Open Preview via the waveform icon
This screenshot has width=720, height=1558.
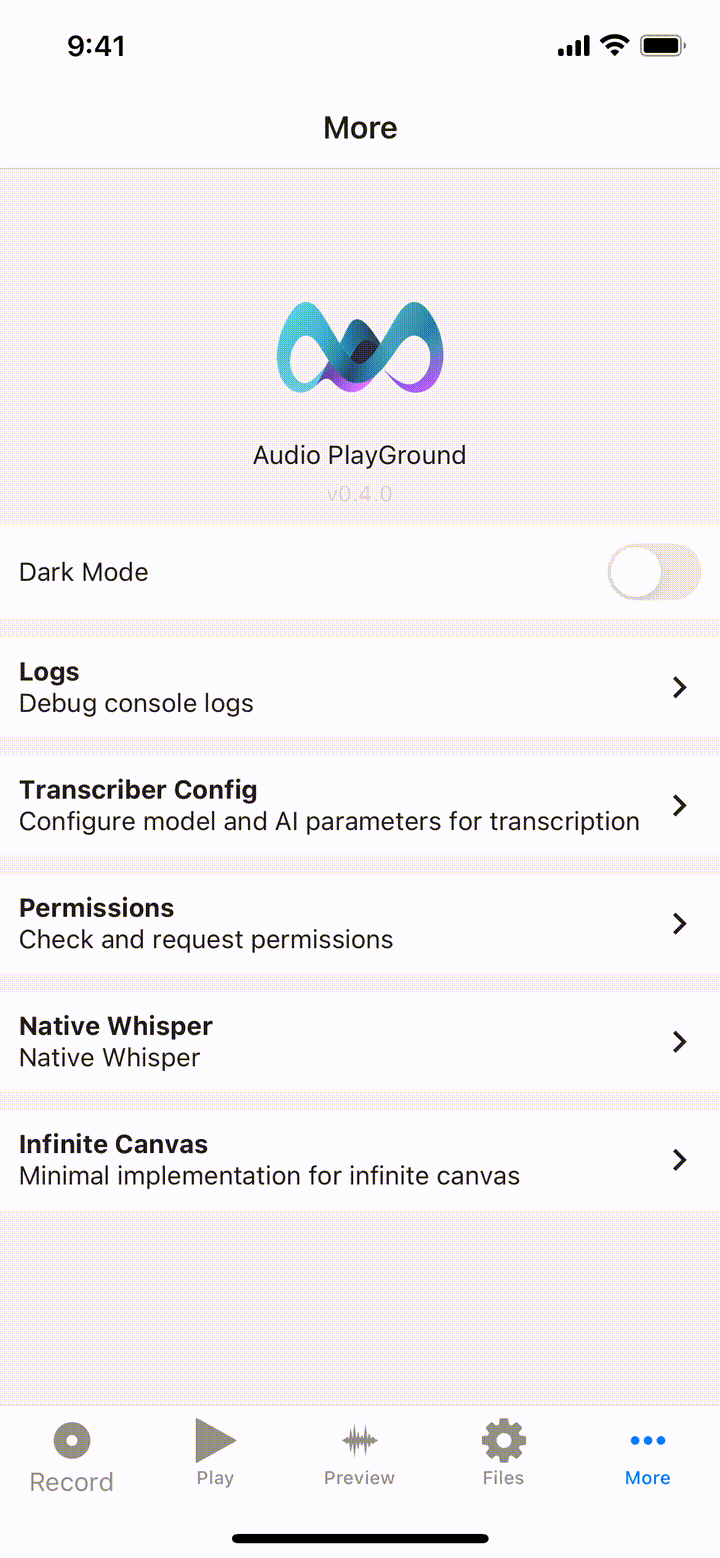(359, 1439)
